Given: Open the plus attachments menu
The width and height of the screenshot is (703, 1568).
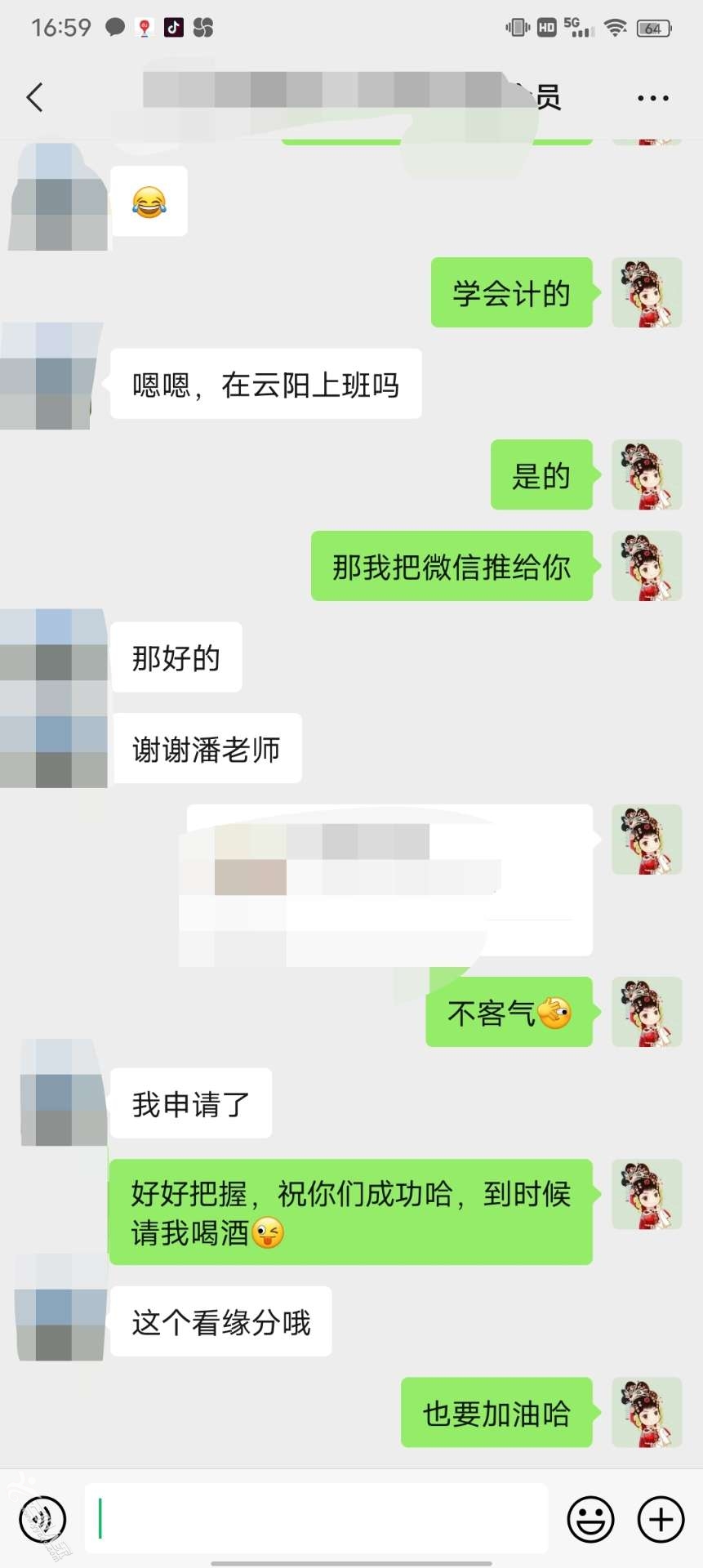Looking at the screenshot, I should pyautogui.click(x=661, y=1520).
